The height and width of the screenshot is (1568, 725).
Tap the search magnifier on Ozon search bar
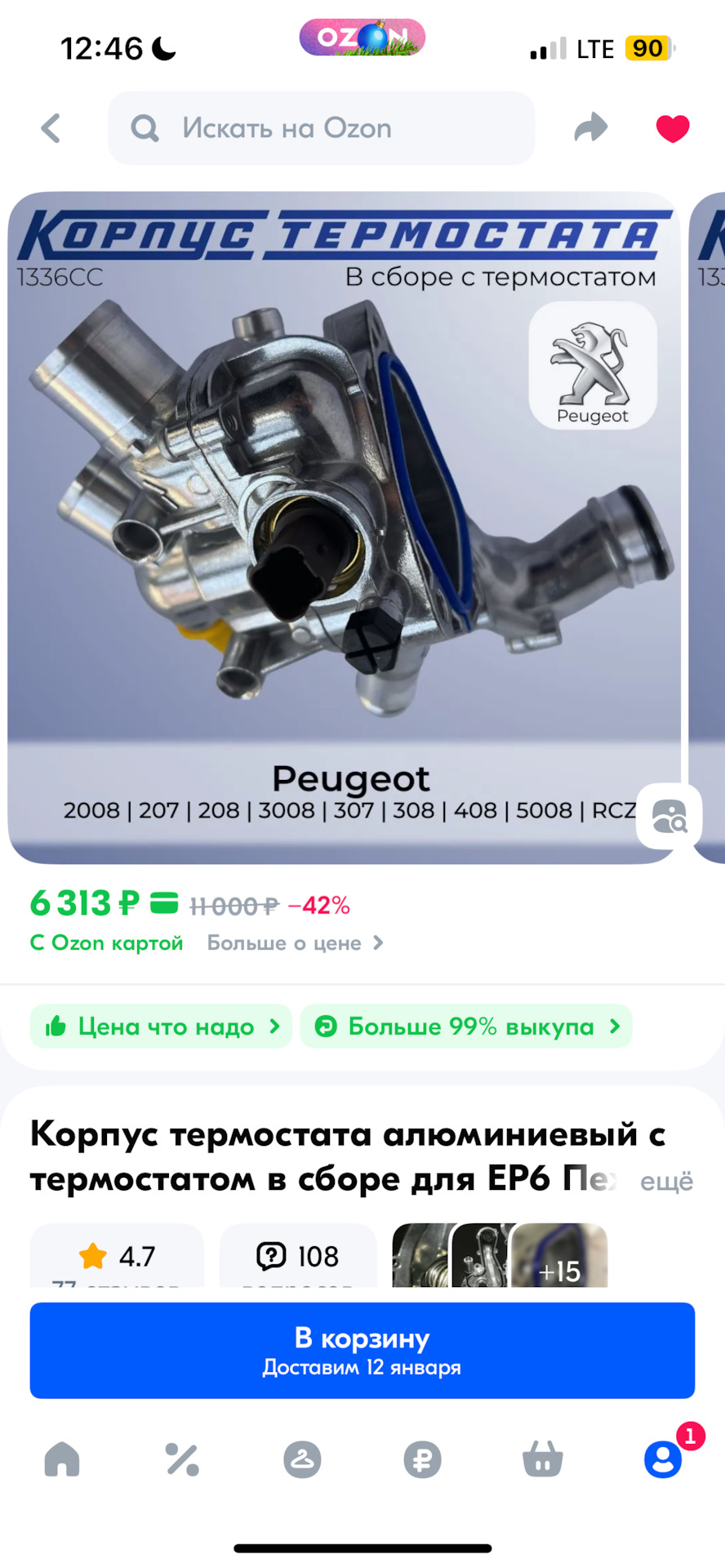[x=145, y=128]
